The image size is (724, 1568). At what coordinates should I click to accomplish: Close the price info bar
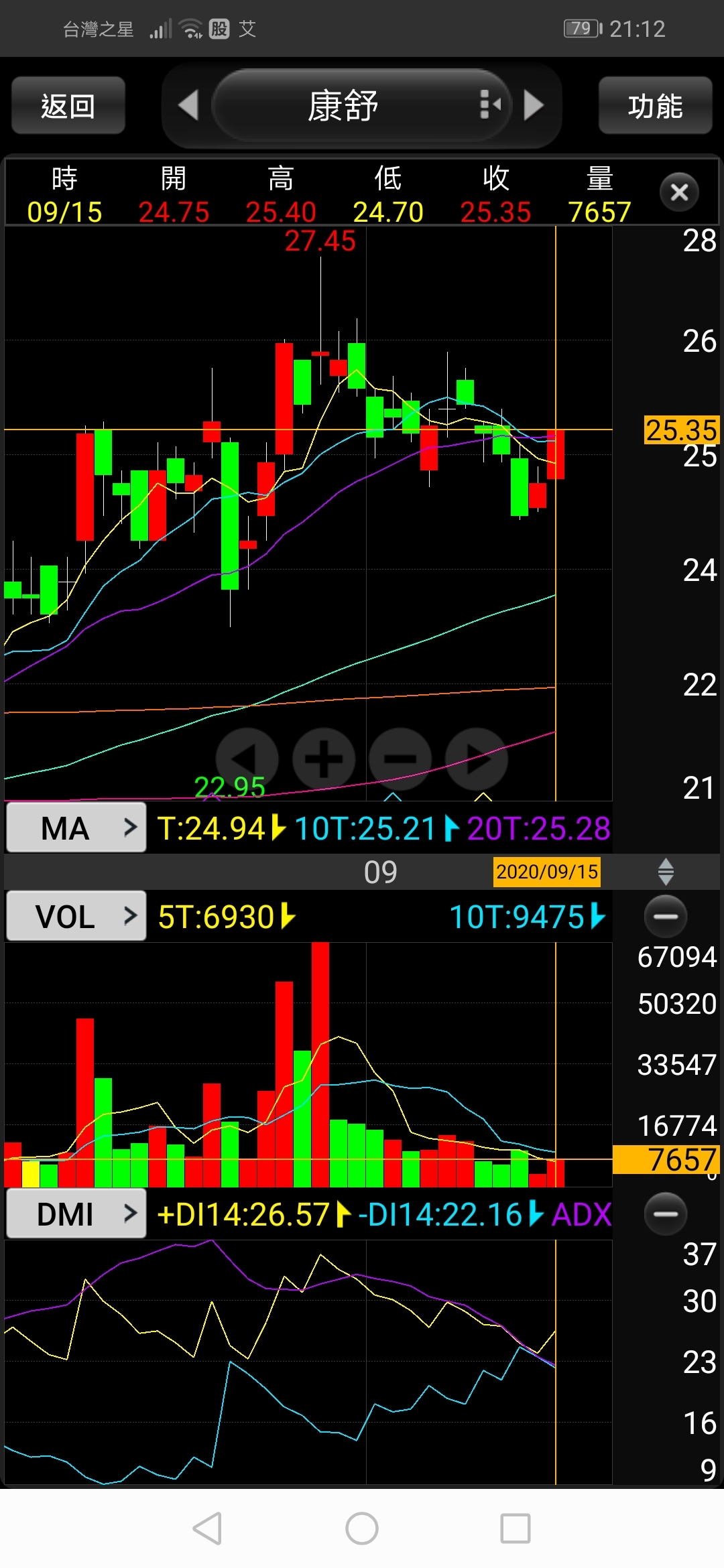pos(679,193)
